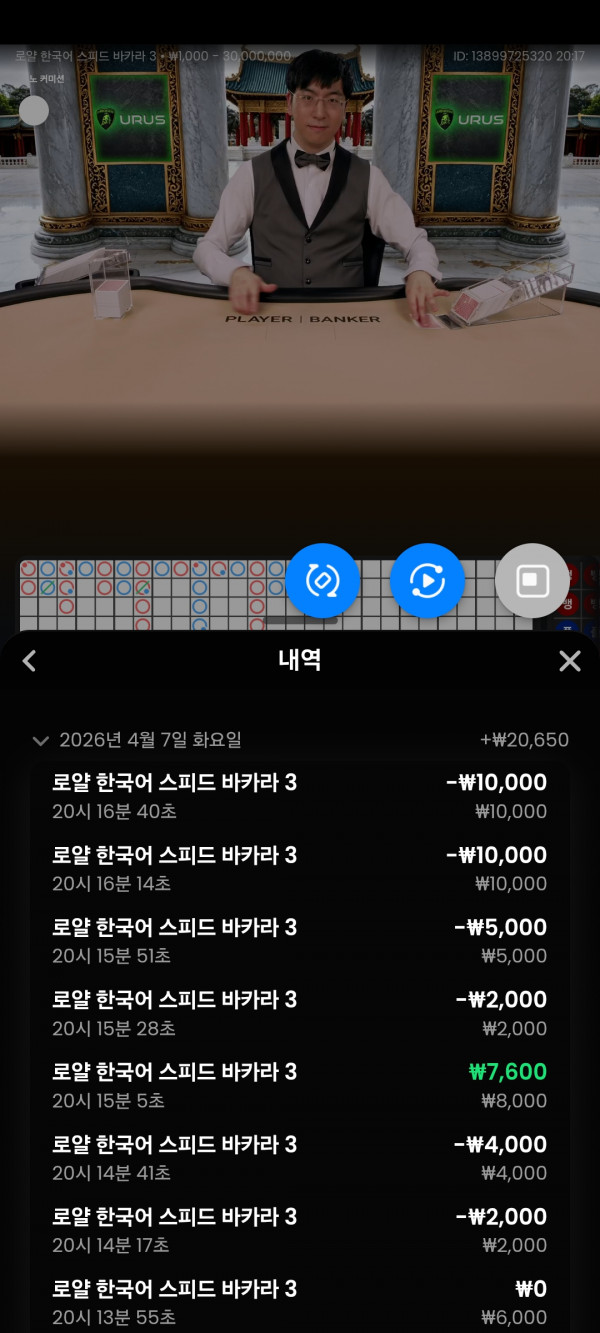The image size is (600, 1333).
Task: Open the ₩7,600 win at 20시 15분 5초
Action: click(x=300, y=1085)
